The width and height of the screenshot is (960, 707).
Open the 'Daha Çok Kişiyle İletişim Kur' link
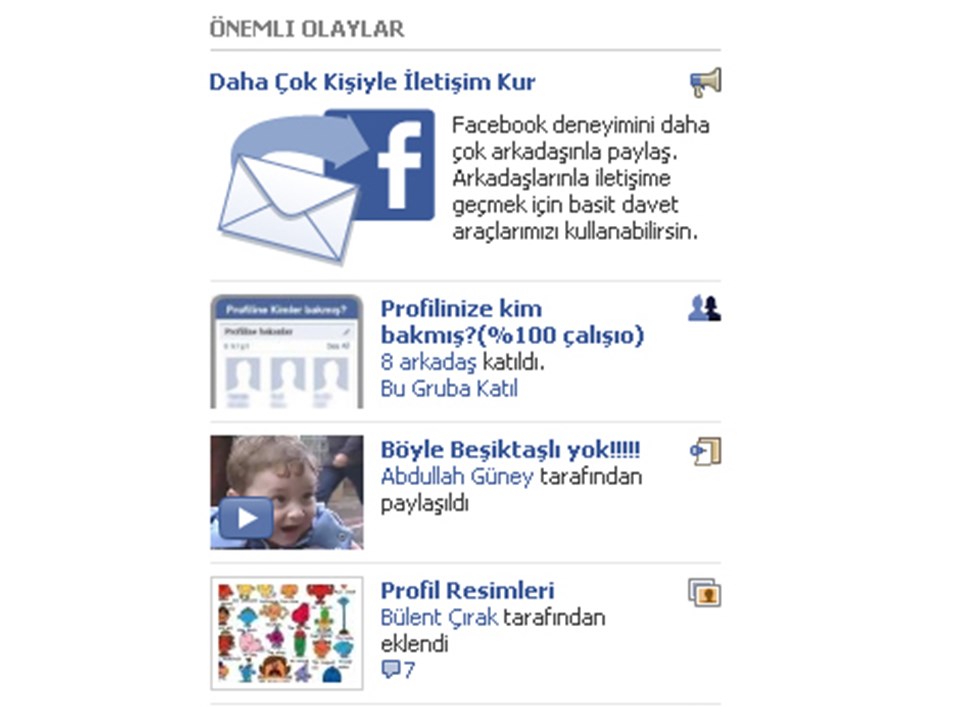(372, 82)
